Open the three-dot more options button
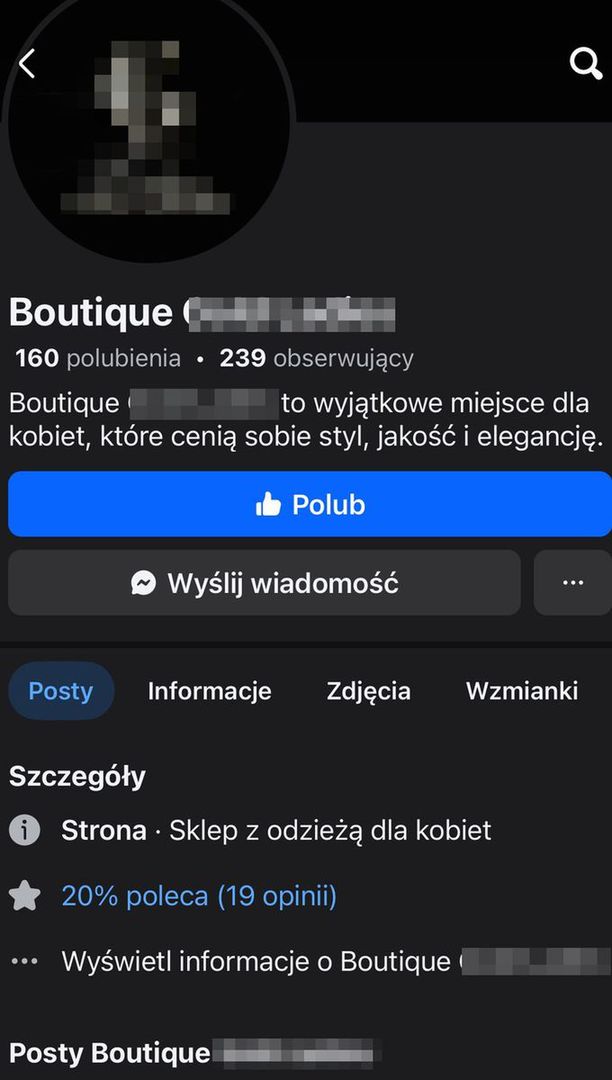This screenshot has height=1080, width=612. tap(573, 583)
